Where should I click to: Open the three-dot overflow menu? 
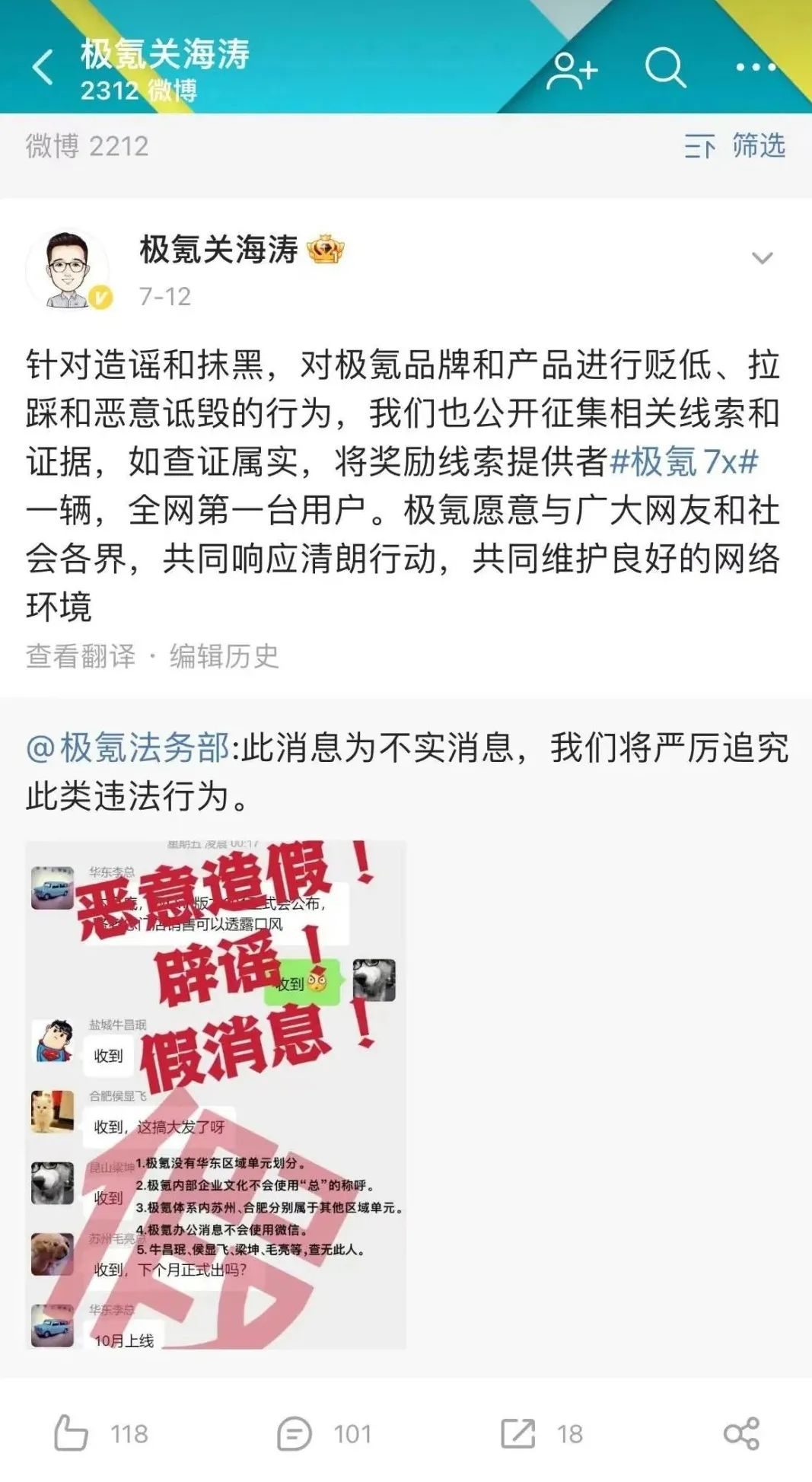point(756,68)
